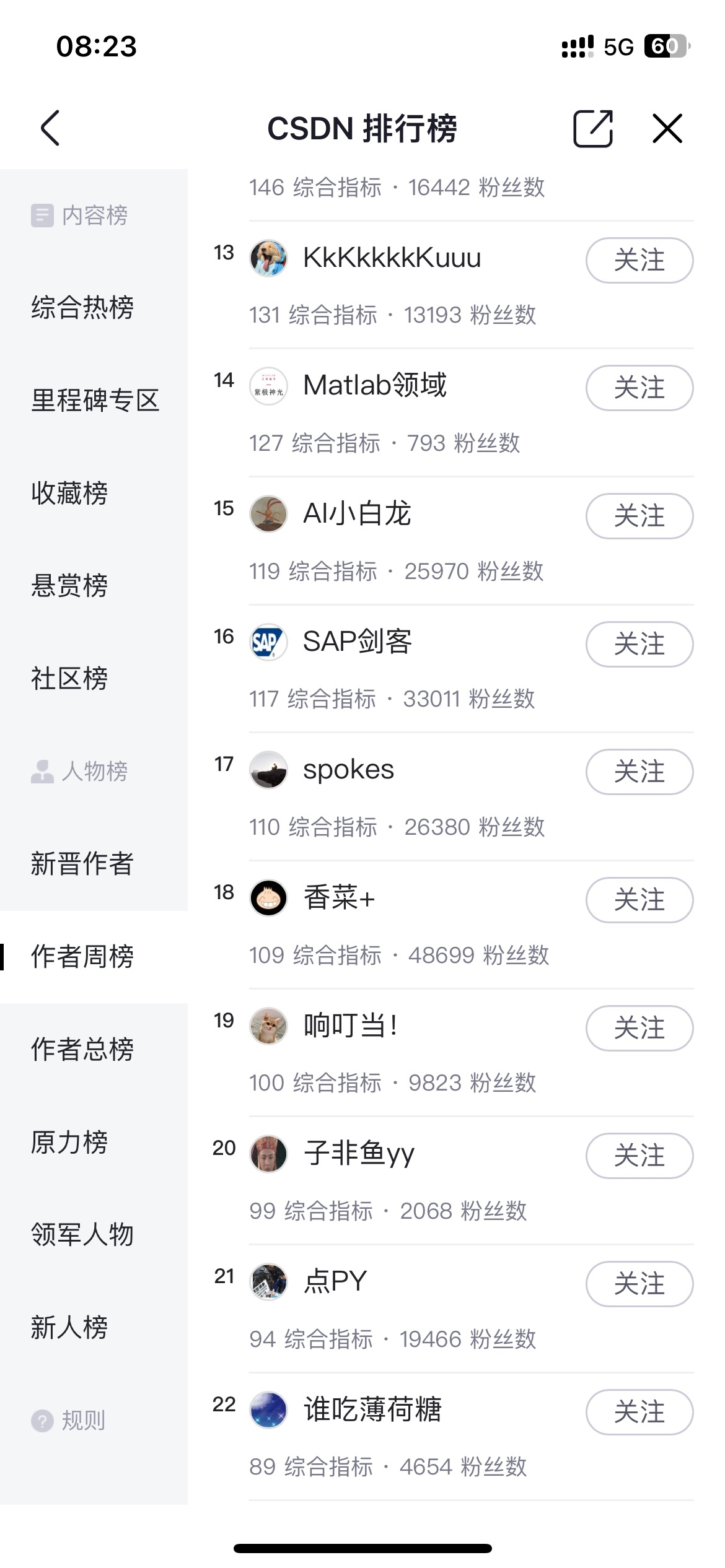Follow 香菜+ author

tap(639, 900)
